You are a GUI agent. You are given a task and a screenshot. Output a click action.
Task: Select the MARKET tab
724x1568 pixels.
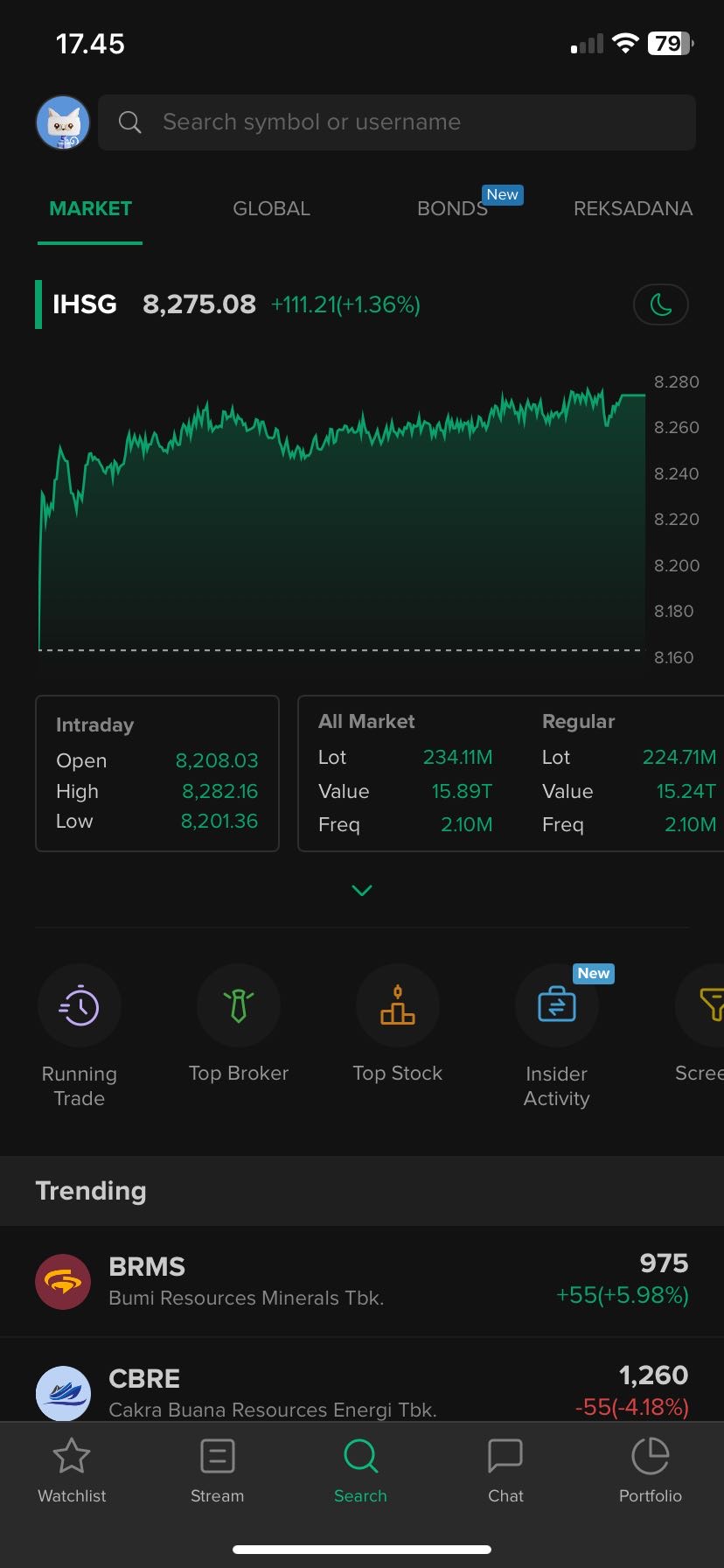(90, 209)
